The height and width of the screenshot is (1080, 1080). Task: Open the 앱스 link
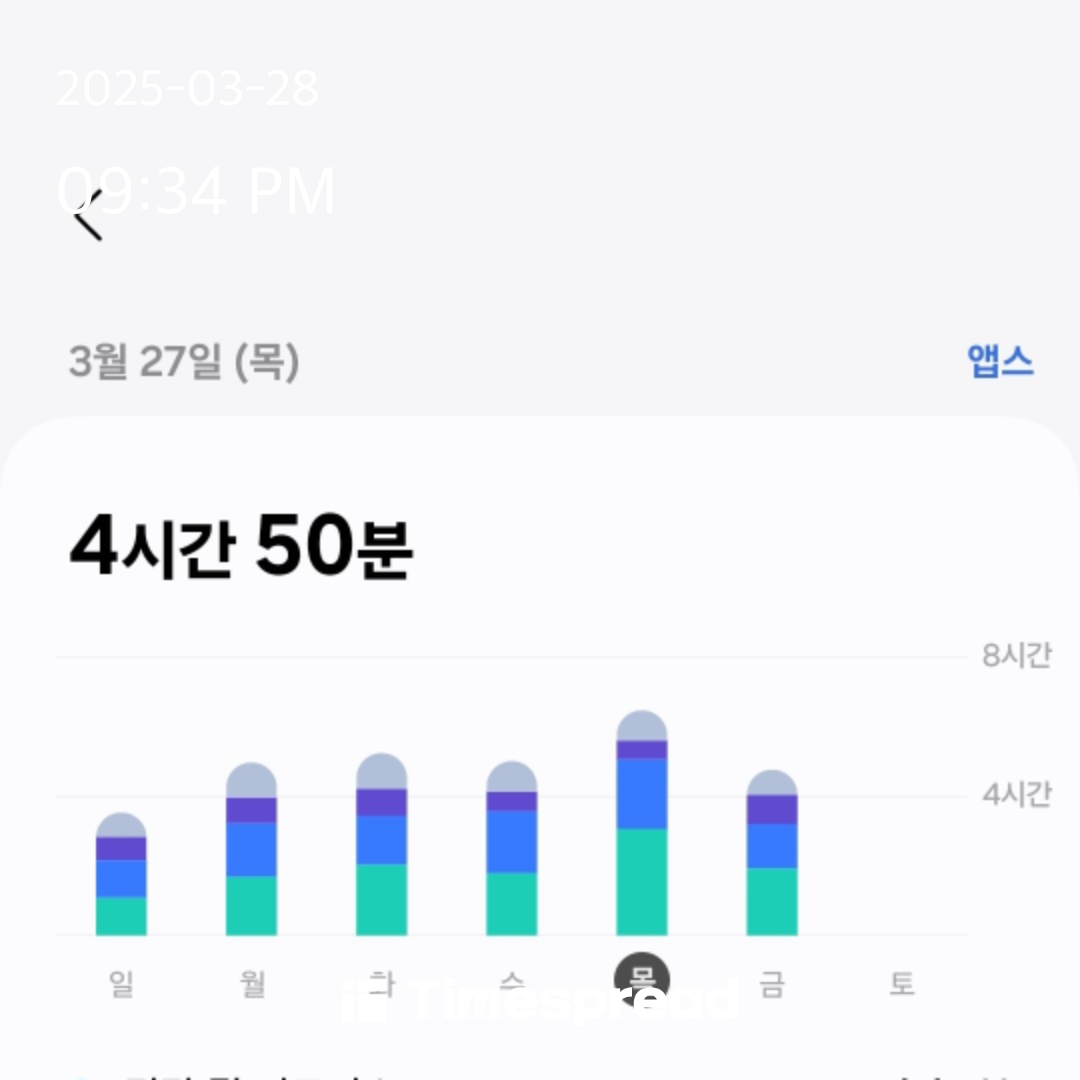(x=1000, y=361)
